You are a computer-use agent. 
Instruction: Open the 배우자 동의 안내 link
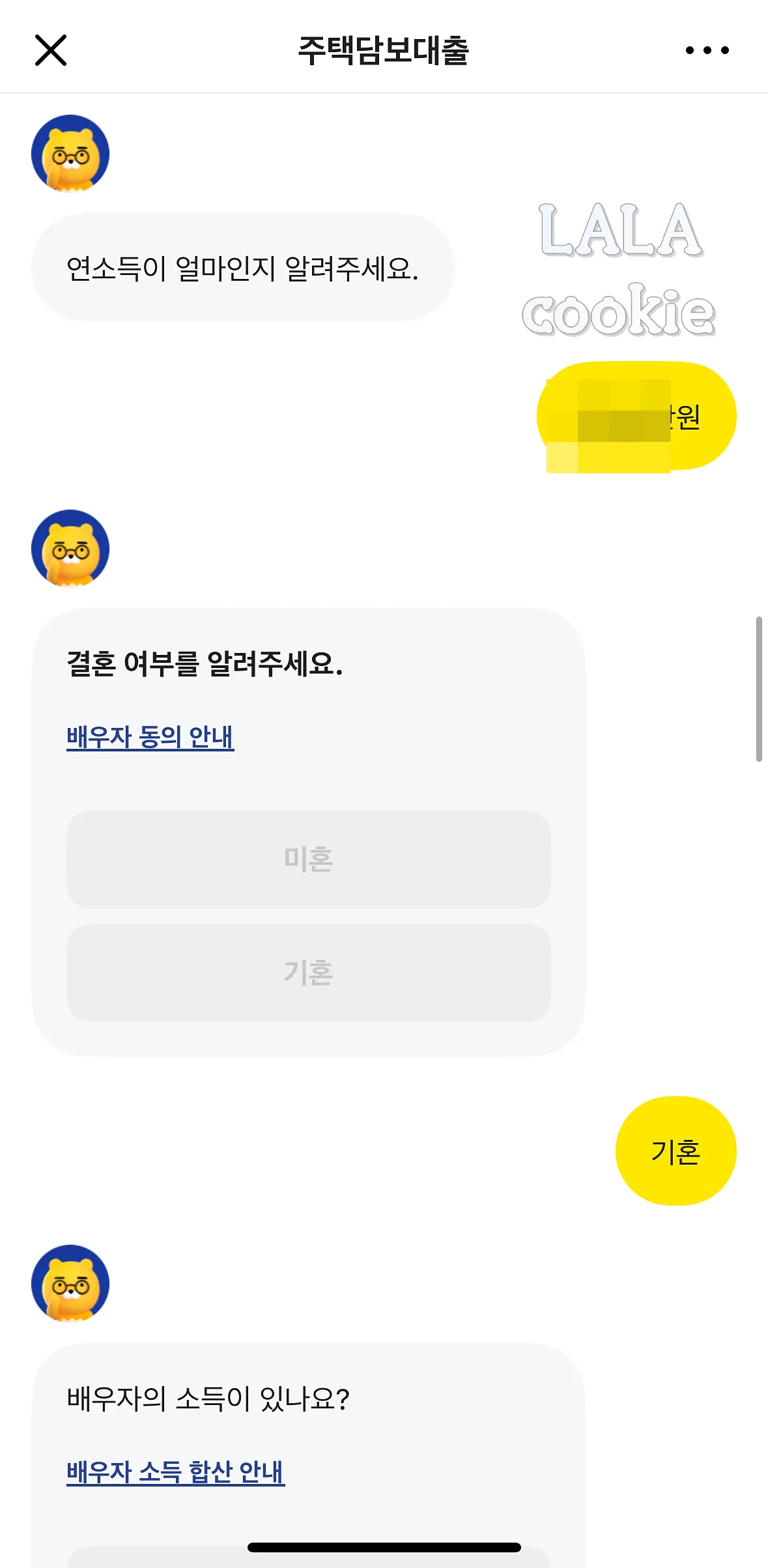[150, 736]
